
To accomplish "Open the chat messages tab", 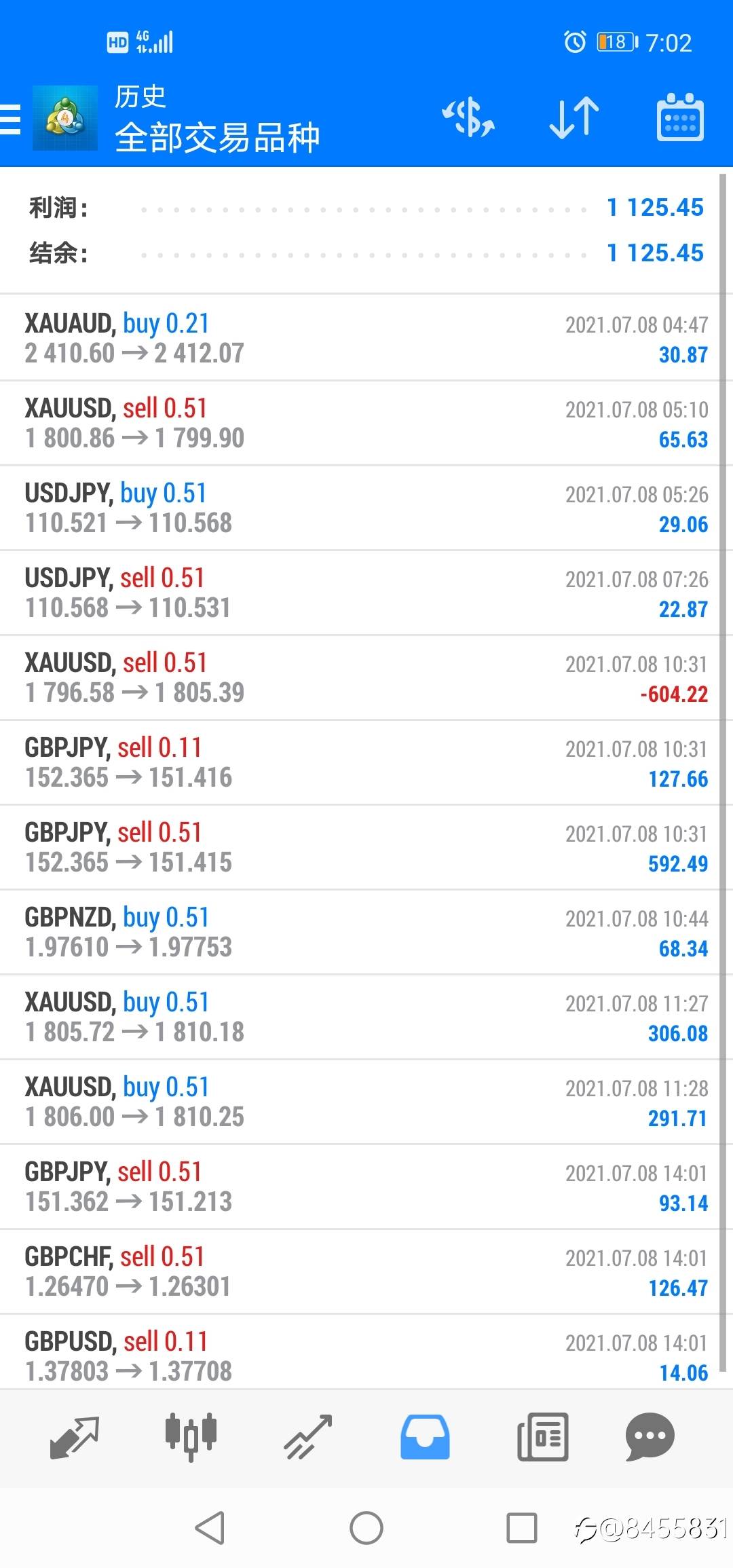I will (650, 1437).
